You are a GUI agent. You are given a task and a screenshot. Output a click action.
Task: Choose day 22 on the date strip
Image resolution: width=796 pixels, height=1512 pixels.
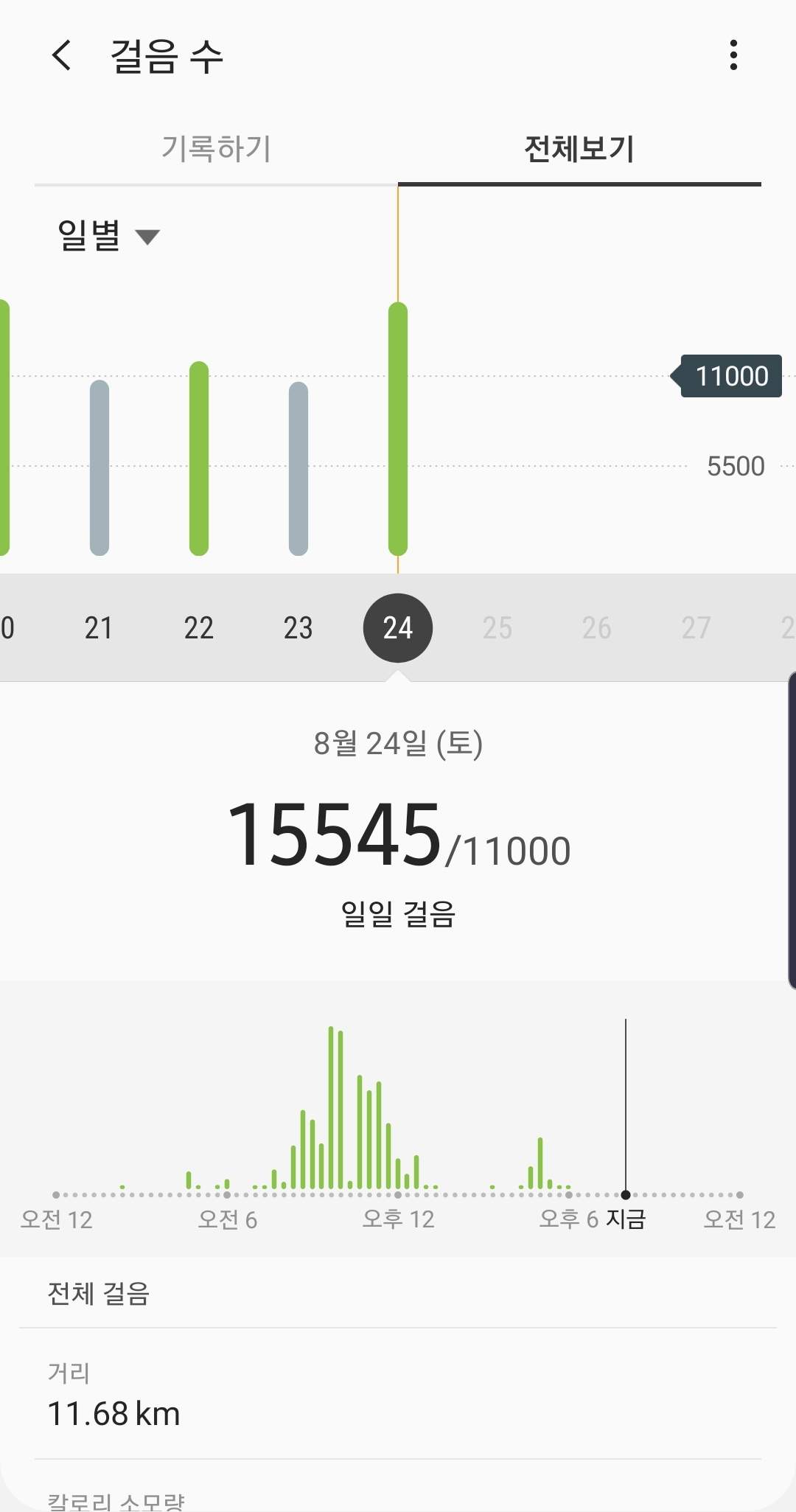[x=198, y=628]
